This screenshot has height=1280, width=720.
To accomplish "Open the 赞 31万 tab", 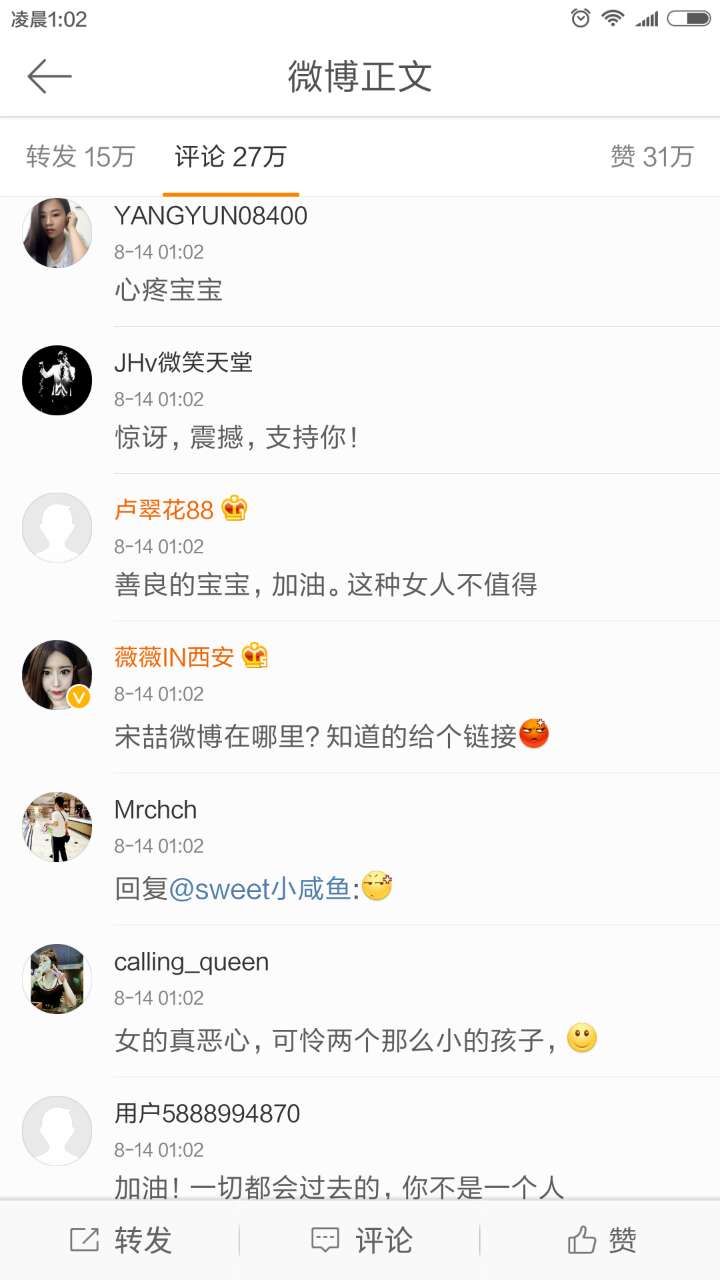I will tap(651, 157).
